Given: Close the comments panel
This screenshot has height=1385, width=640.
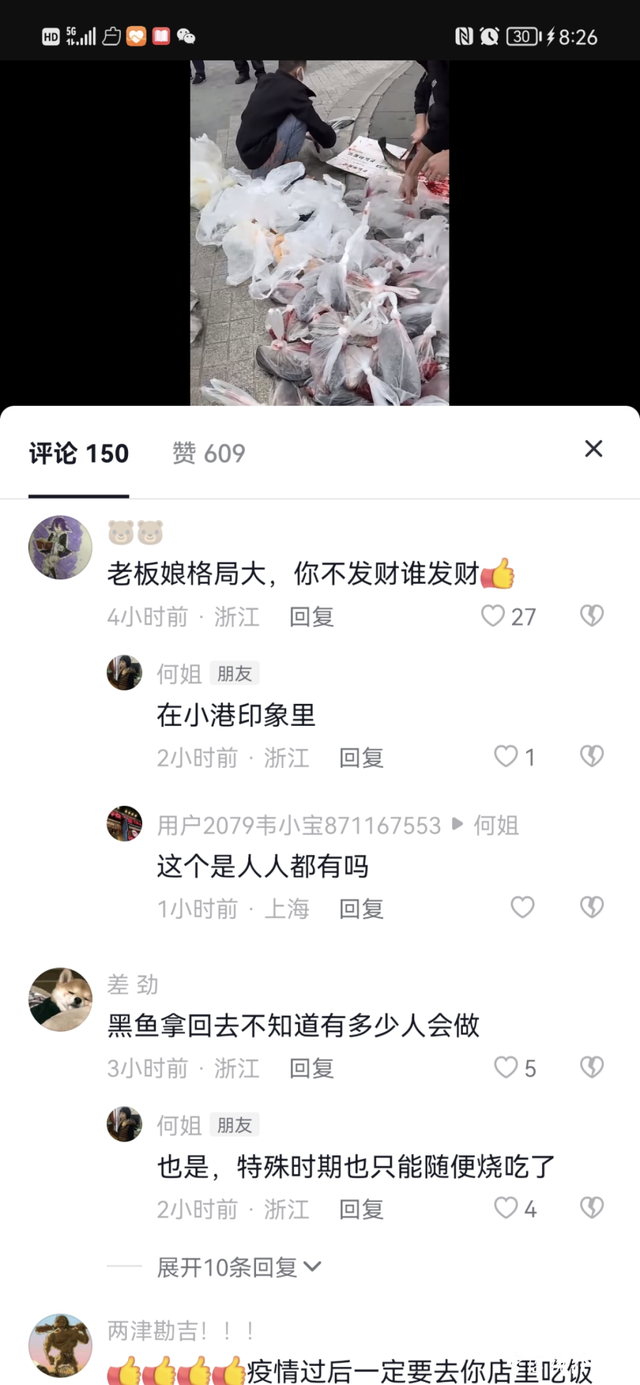Looking at the screenshot, I should [x=593, y=449].
